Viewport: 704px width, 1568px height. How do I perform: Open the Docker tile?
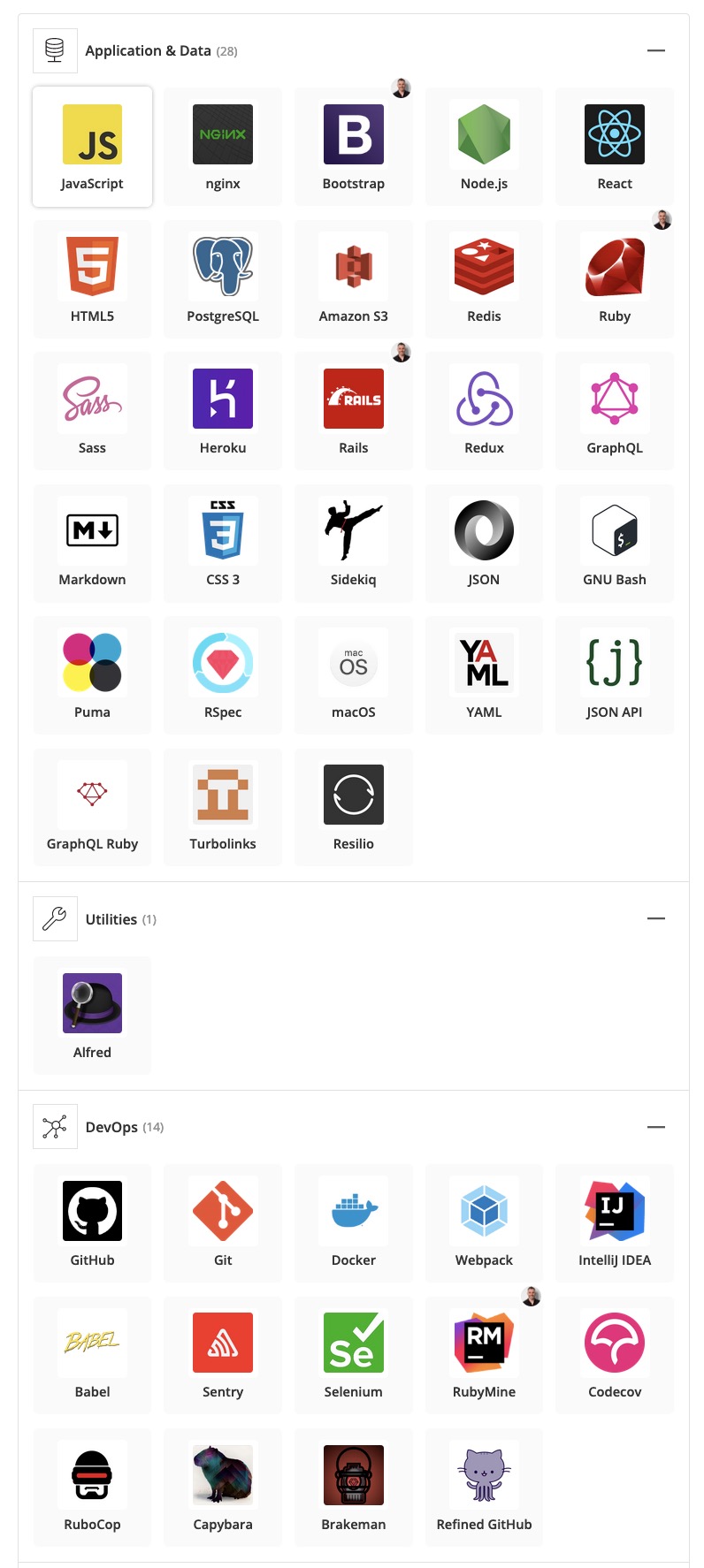click(354, 1223)
